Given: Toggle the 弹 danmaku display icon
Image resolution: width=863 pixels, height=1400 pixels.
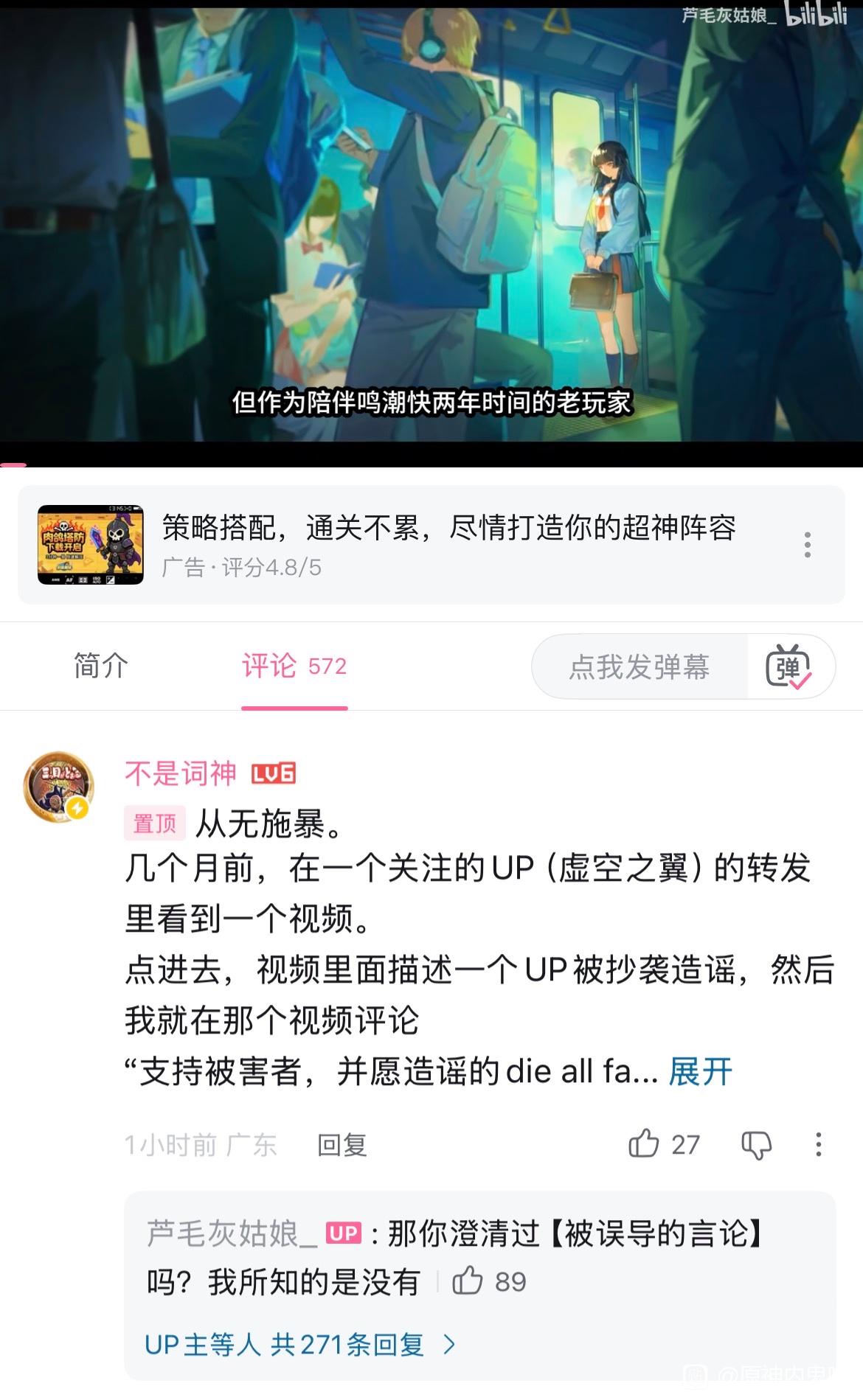Looking at the screenshot, I should 789,667.
